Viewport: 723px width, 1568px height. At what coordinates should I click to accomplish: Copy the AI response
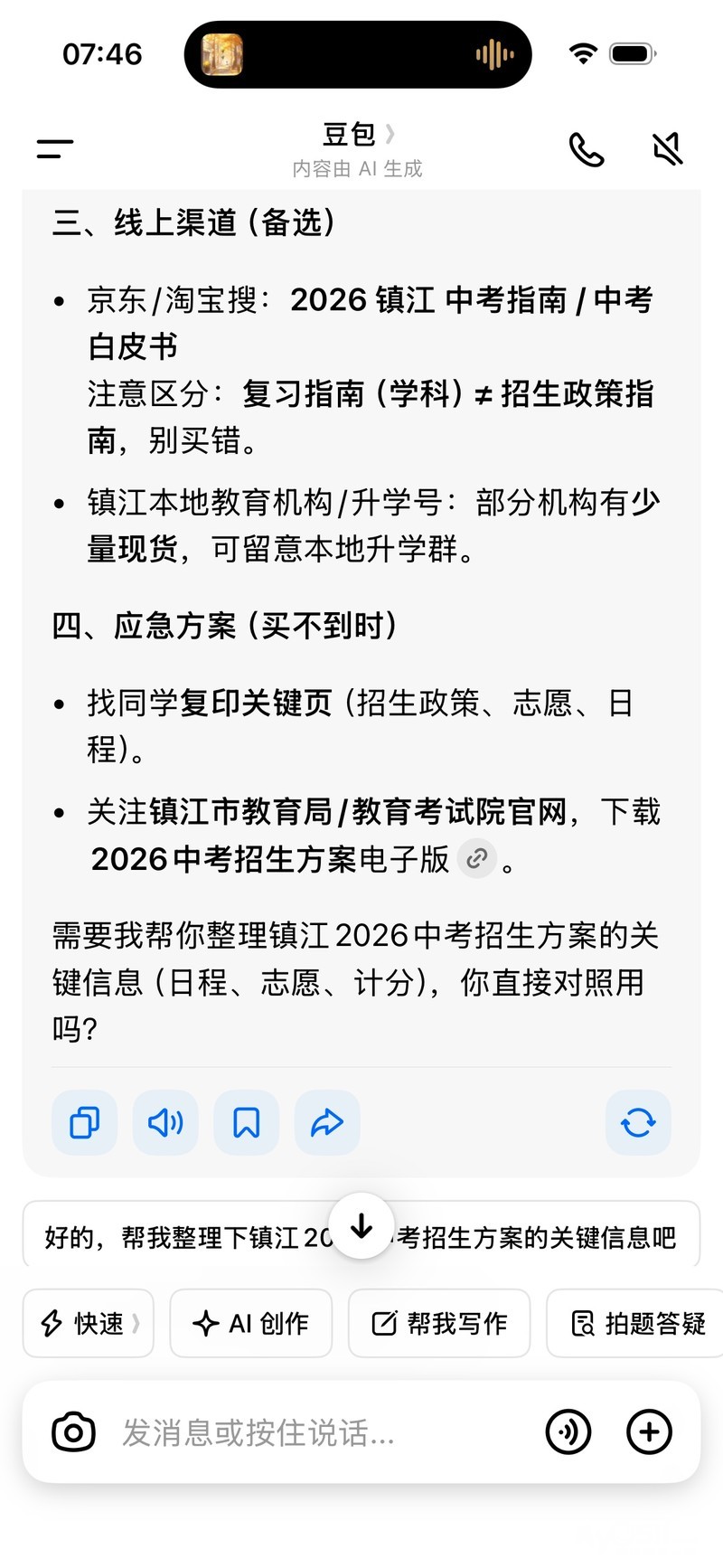tap(85, 1123)
